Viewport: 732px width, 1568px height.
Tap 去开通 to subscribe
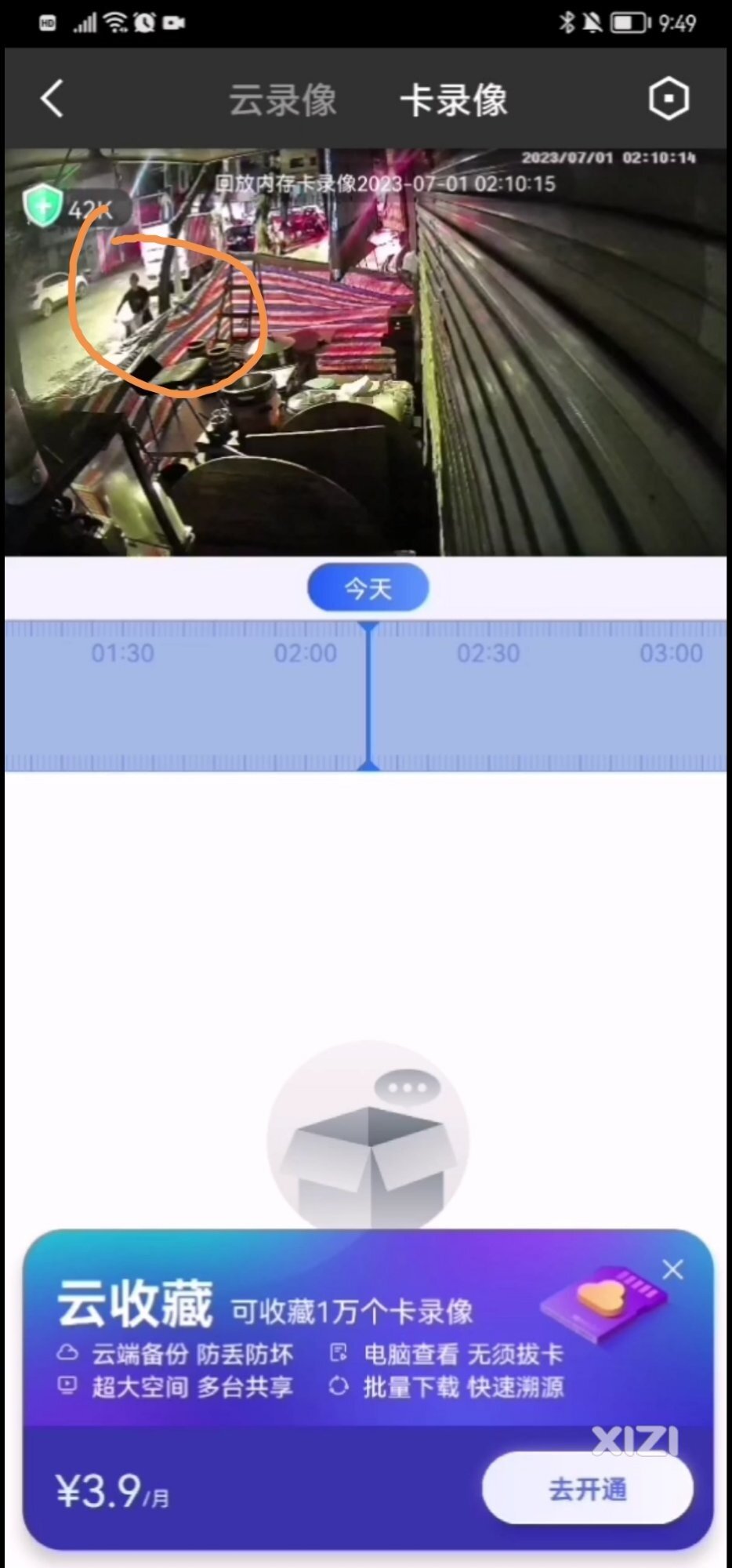(x=587, y=1489)
